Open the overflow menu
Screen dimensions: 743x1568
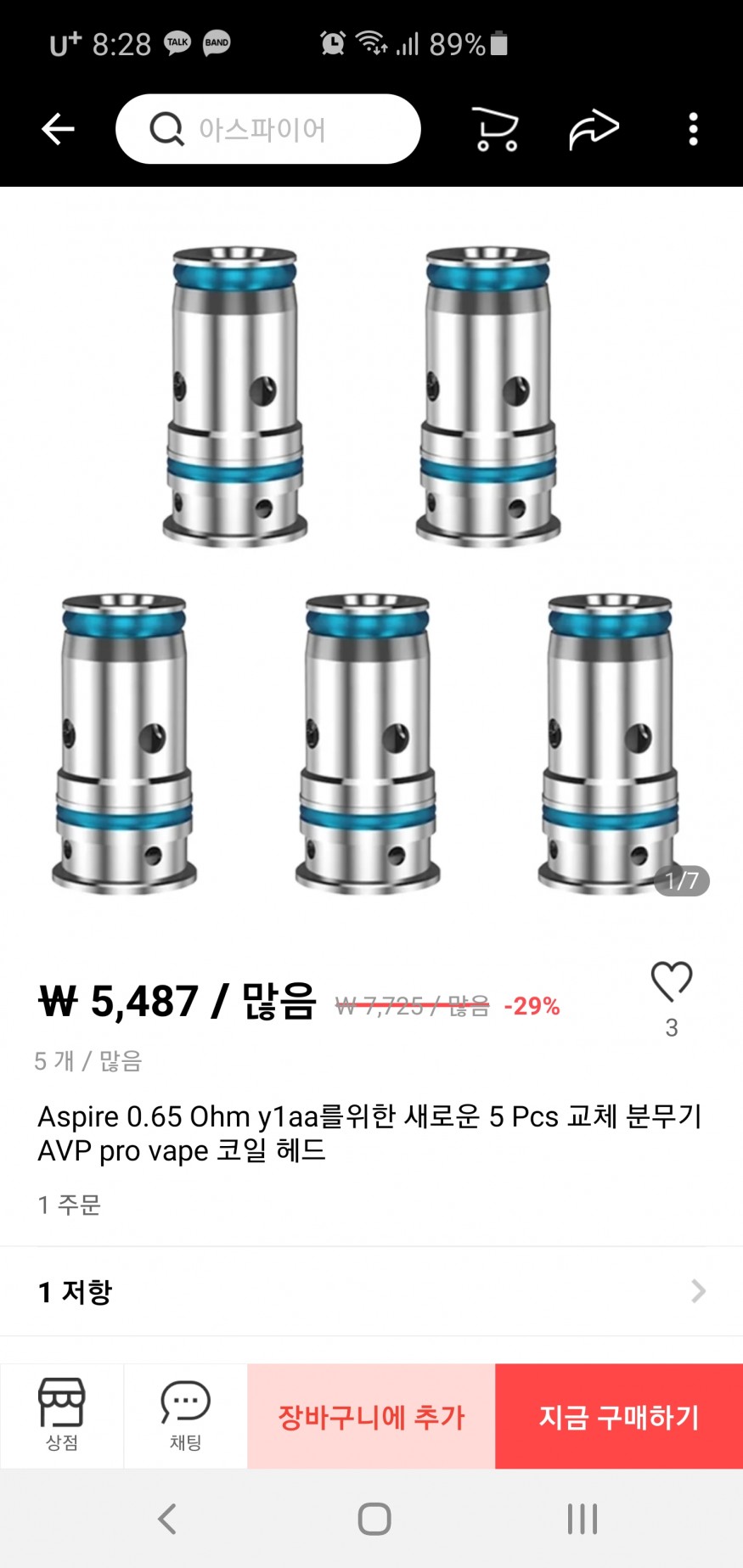(x=693, y=129)
